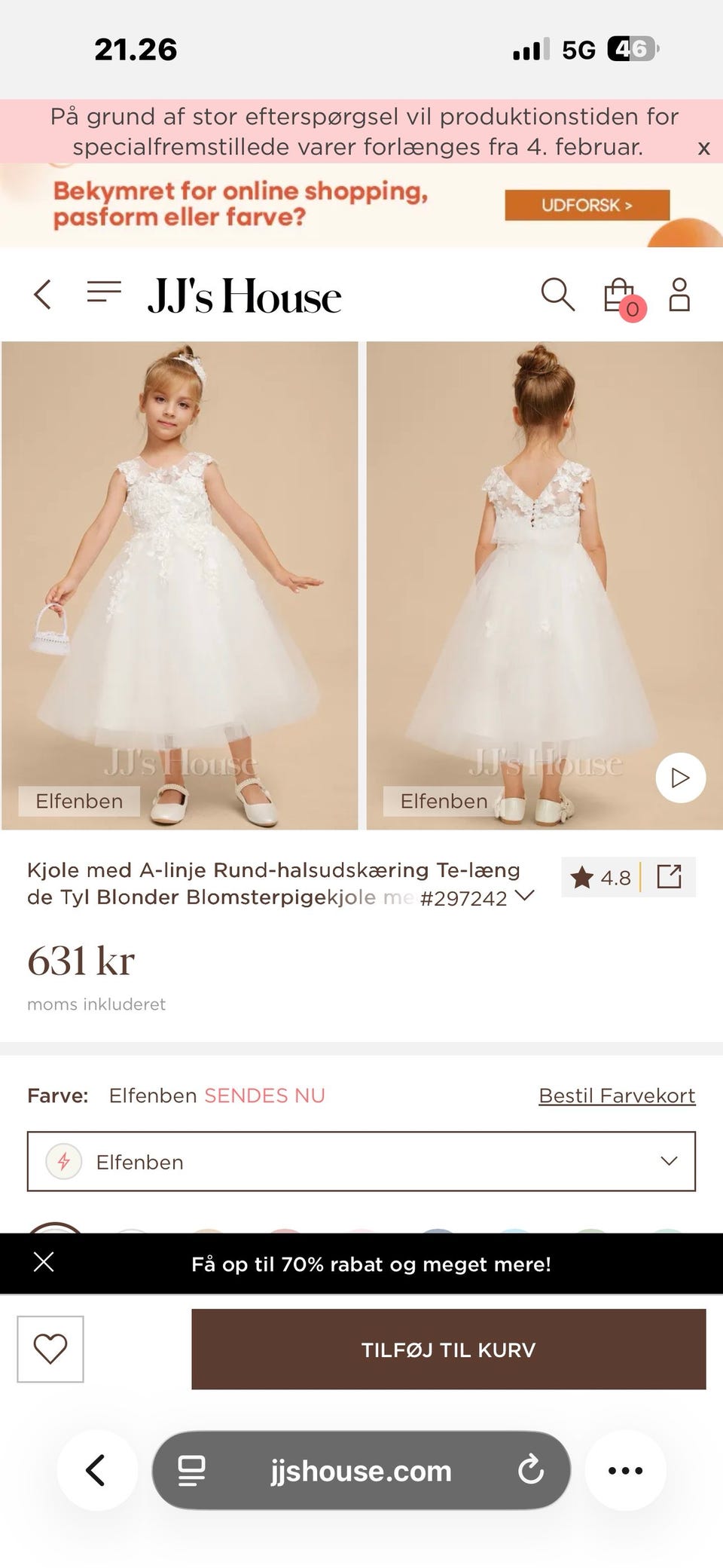Screen dimensions: 723x1568
Task: Open the search icon
Action: pos(557,294)
